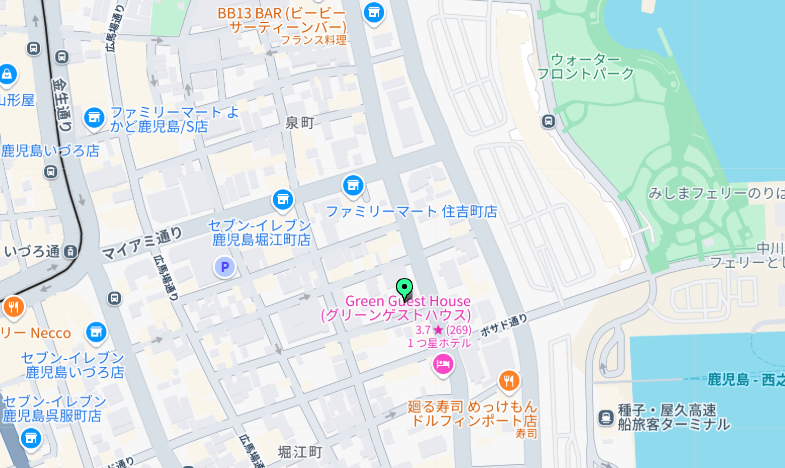Open the Necco restaurant marker
The width and height of the screenshot is (785, 468).
click(x=13, y=308)
